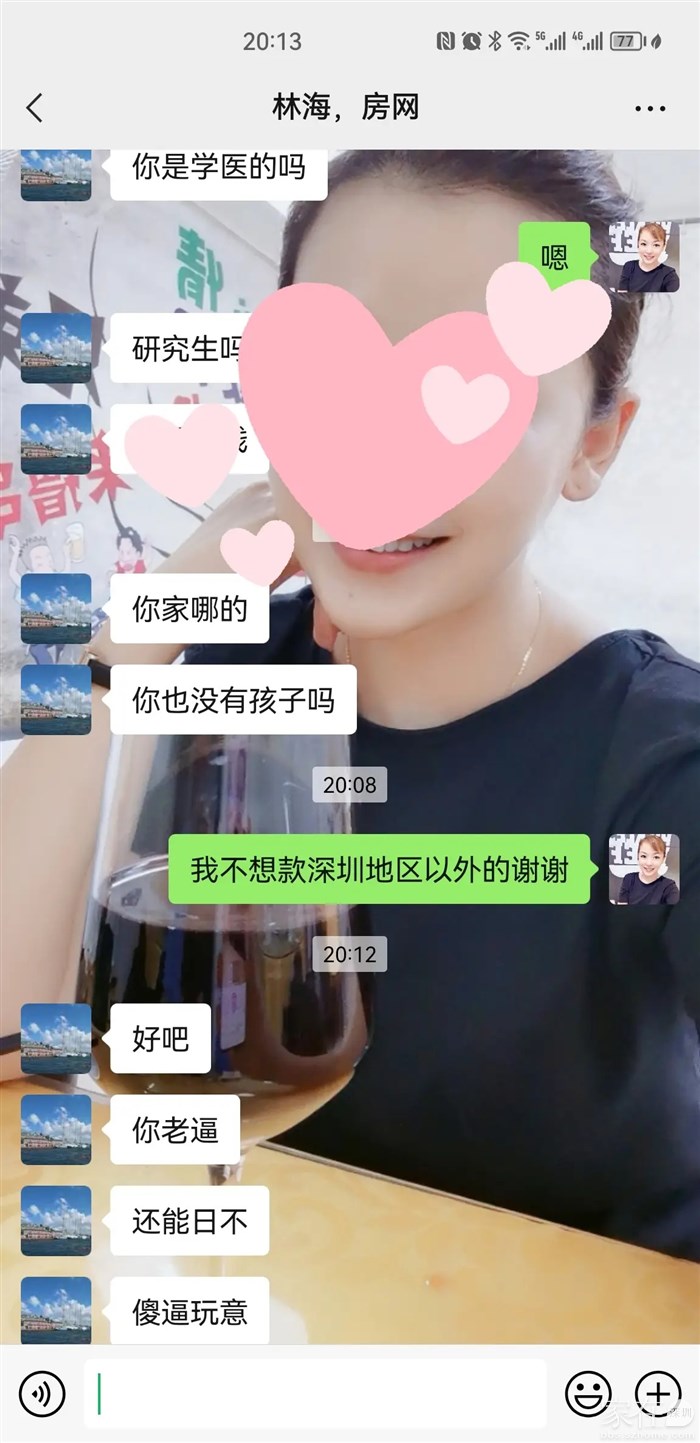Go back from the chat

pos(35,108)
